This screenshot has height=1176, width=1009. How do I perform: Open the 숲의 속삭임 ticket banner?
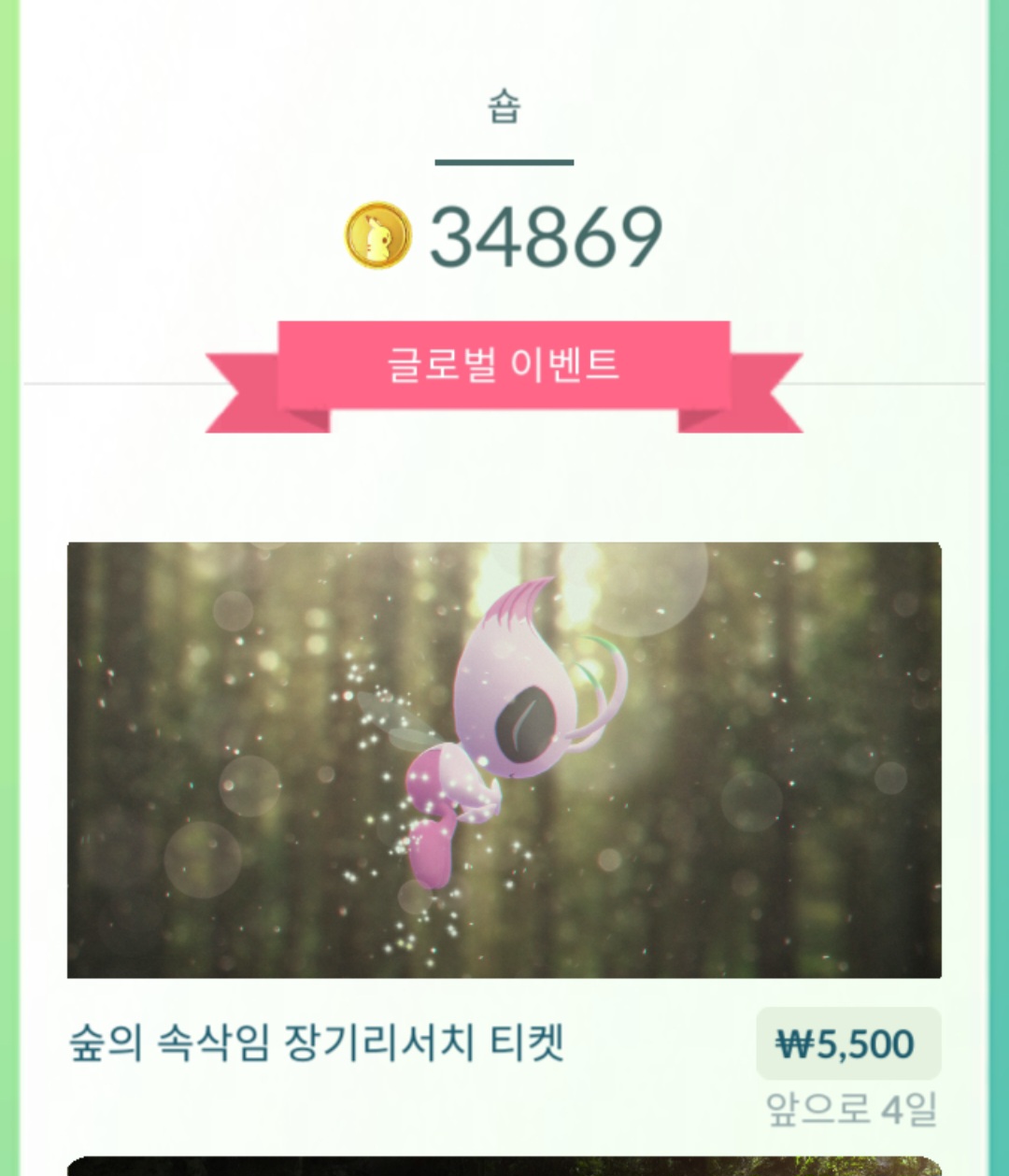point(504,759)
